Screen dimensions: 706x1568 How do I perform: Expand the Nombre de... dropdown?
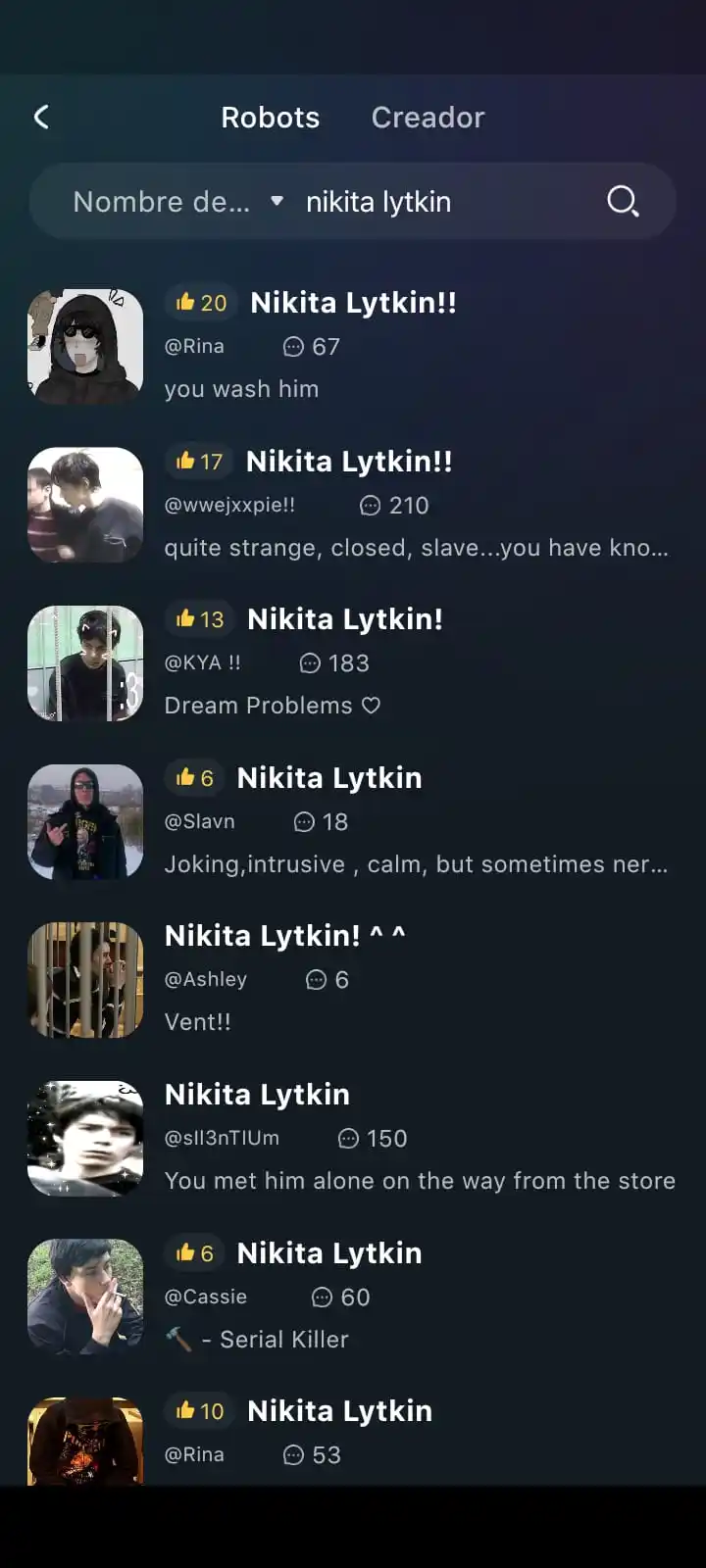[178, 202]
